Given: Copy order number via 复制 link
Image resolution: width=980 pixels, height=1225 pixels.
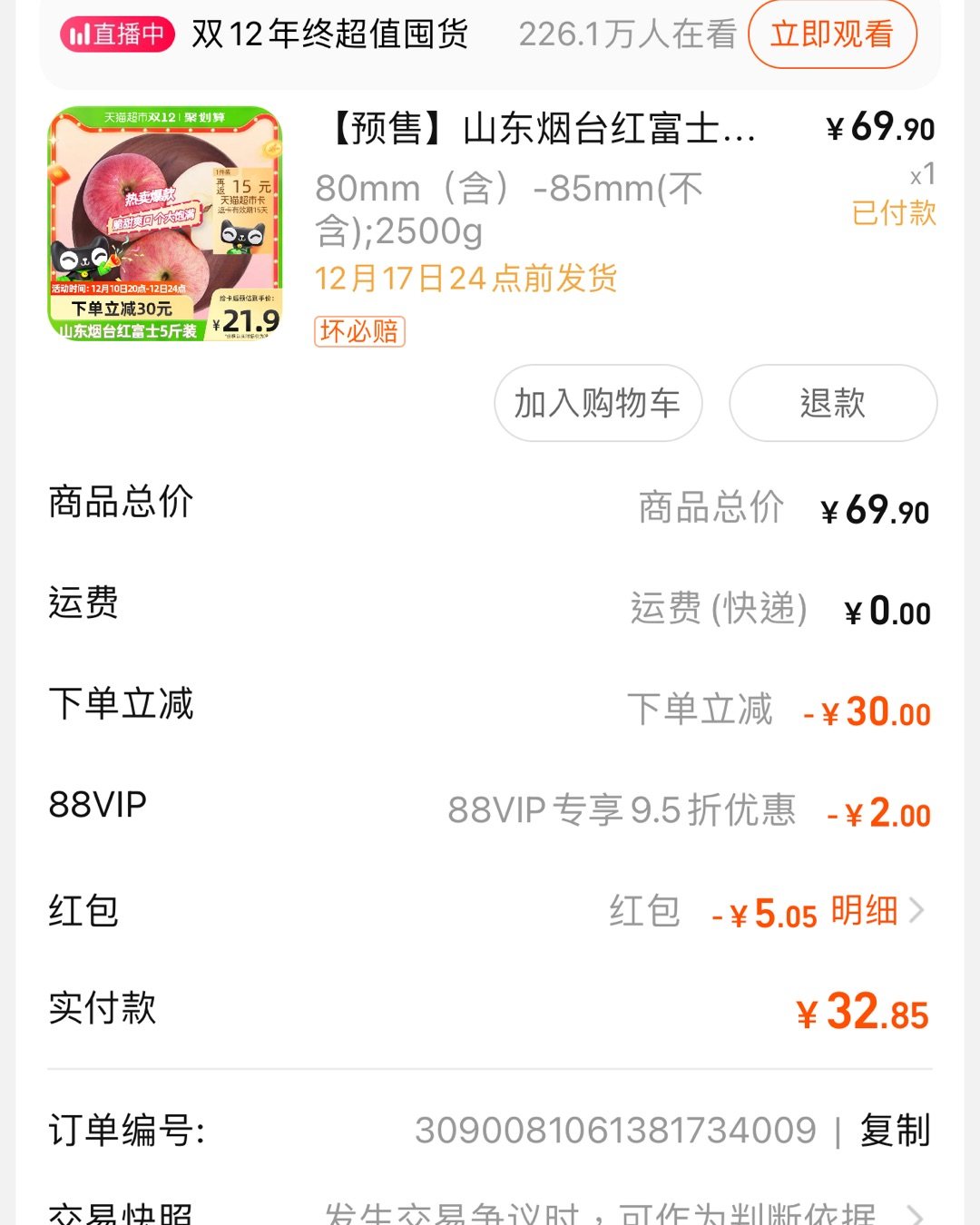Looking at the screenshot, I should click(x=894, y=1130).
